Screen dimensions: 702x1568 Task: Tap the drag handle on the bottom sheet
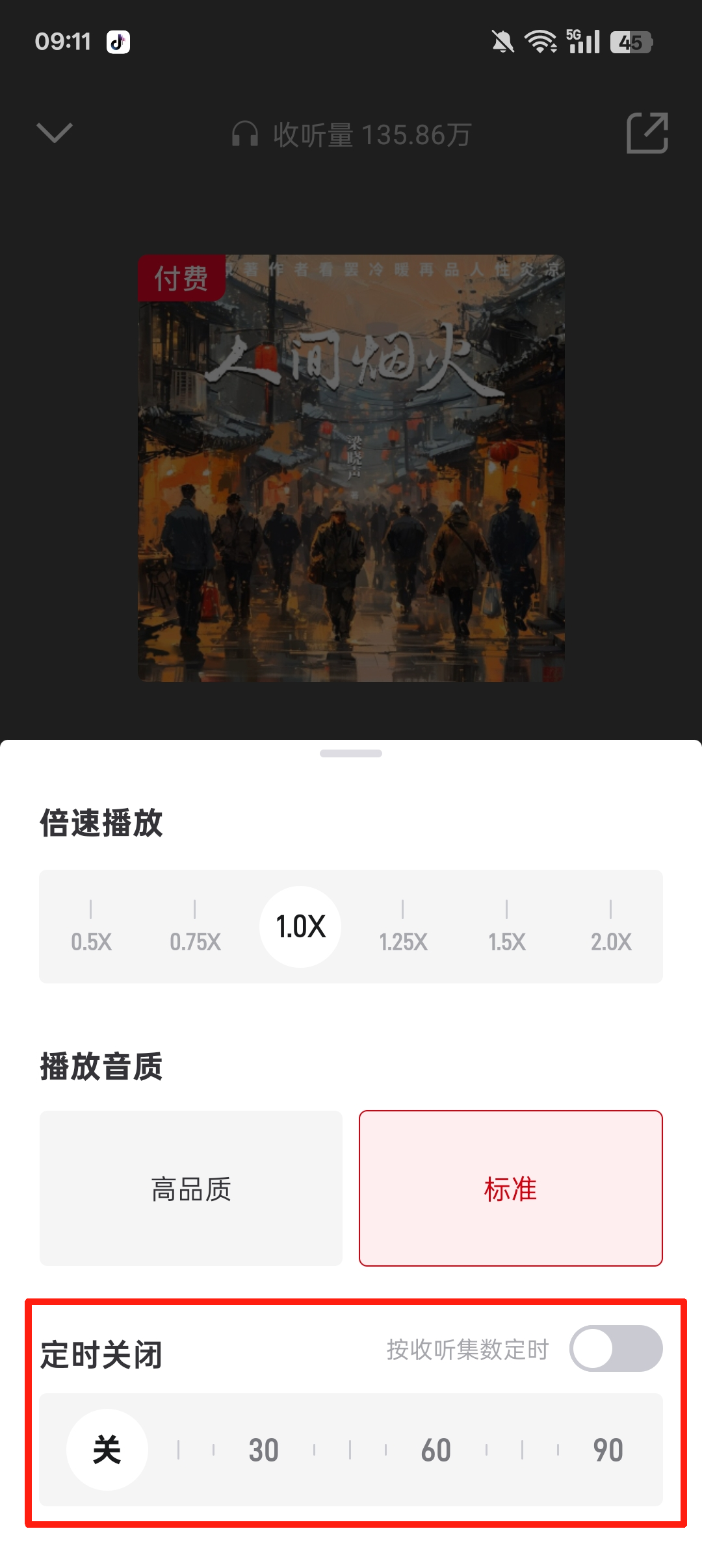tap(351, 753)
